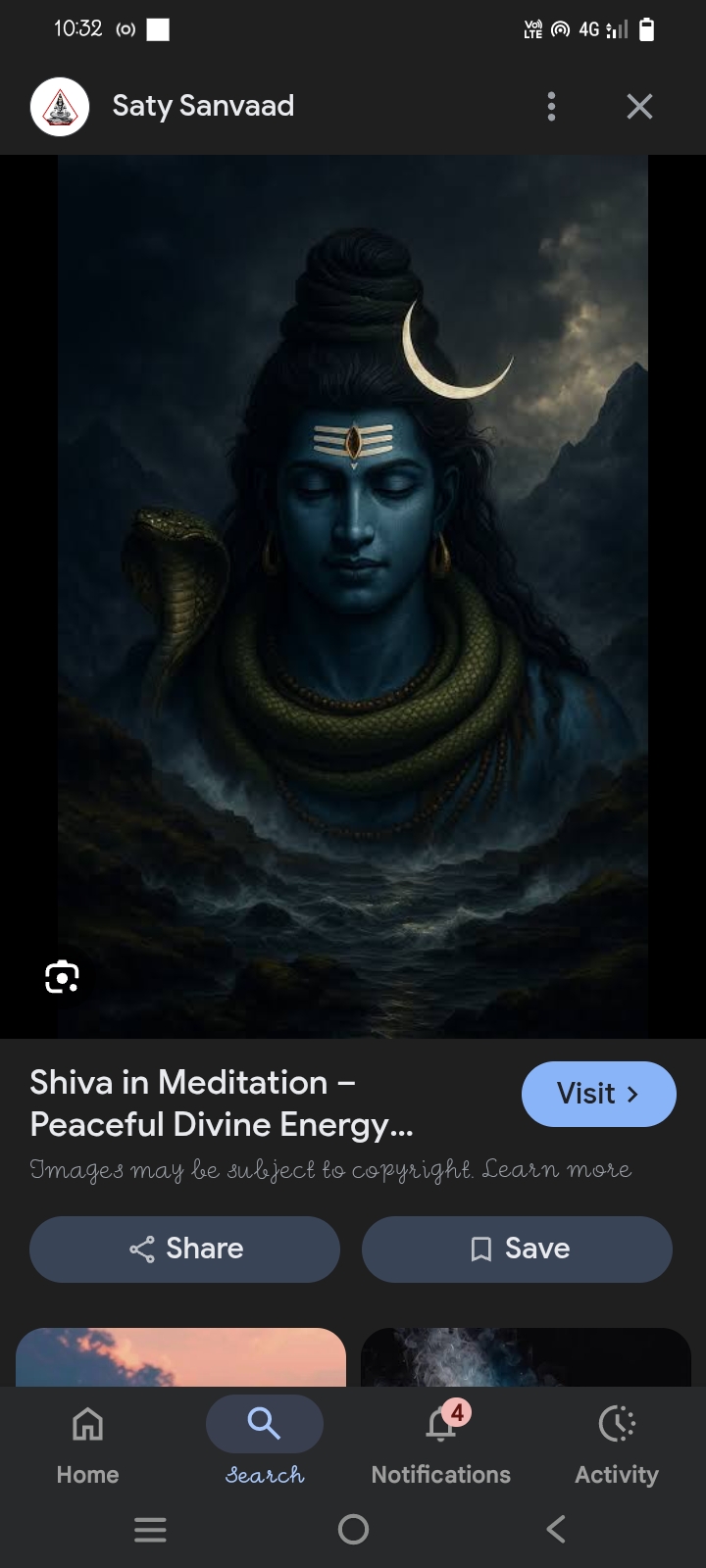Open the system recent apps view
The height and width of the screenshot is (1568, 706).
pos(150,1529)
